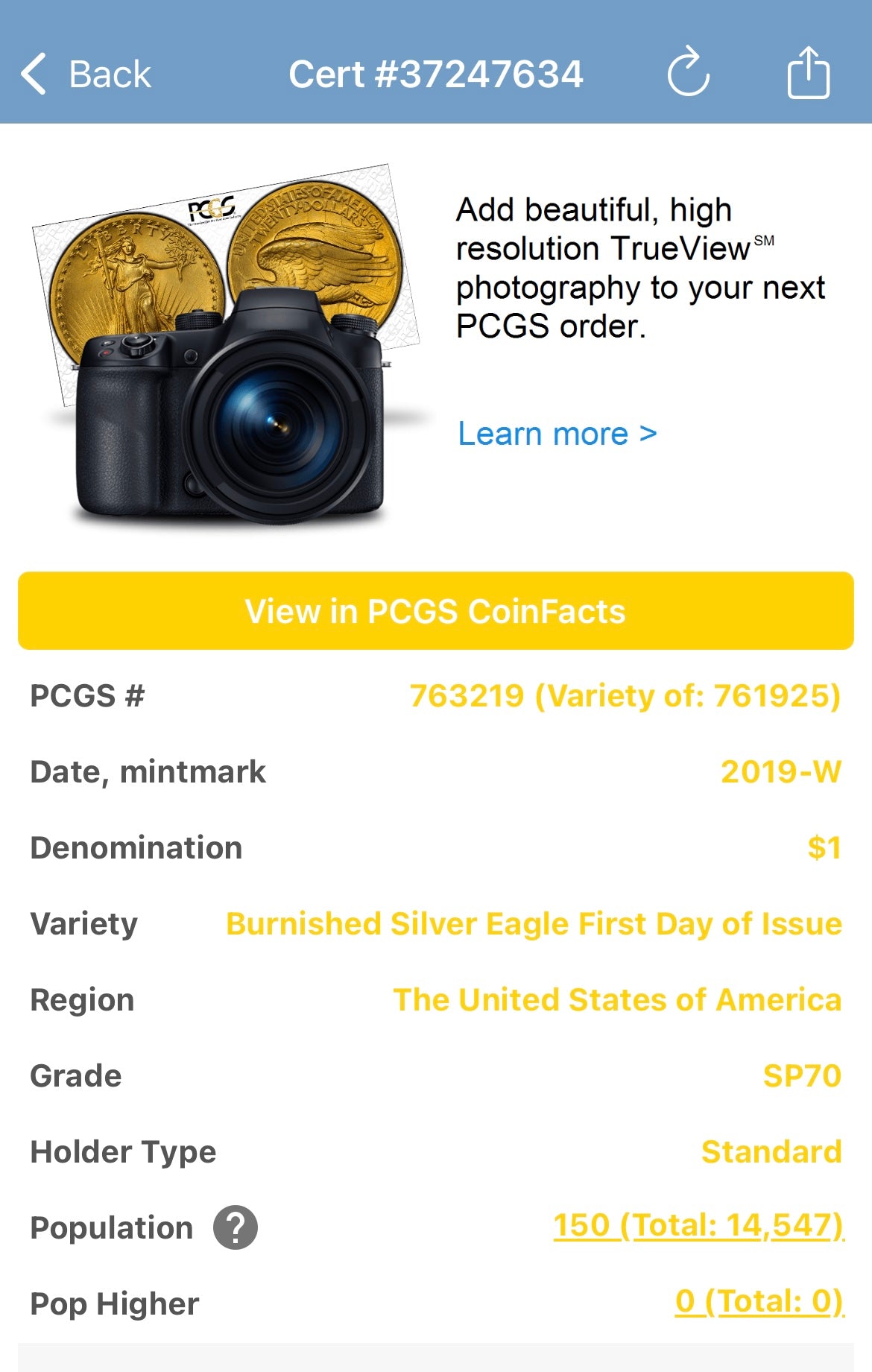Image resolution: width=872 pixels, height=1372 pixels.
Task: Open the population link 150 (Total: 14,547)
Action: click(x=695, y=1226)
